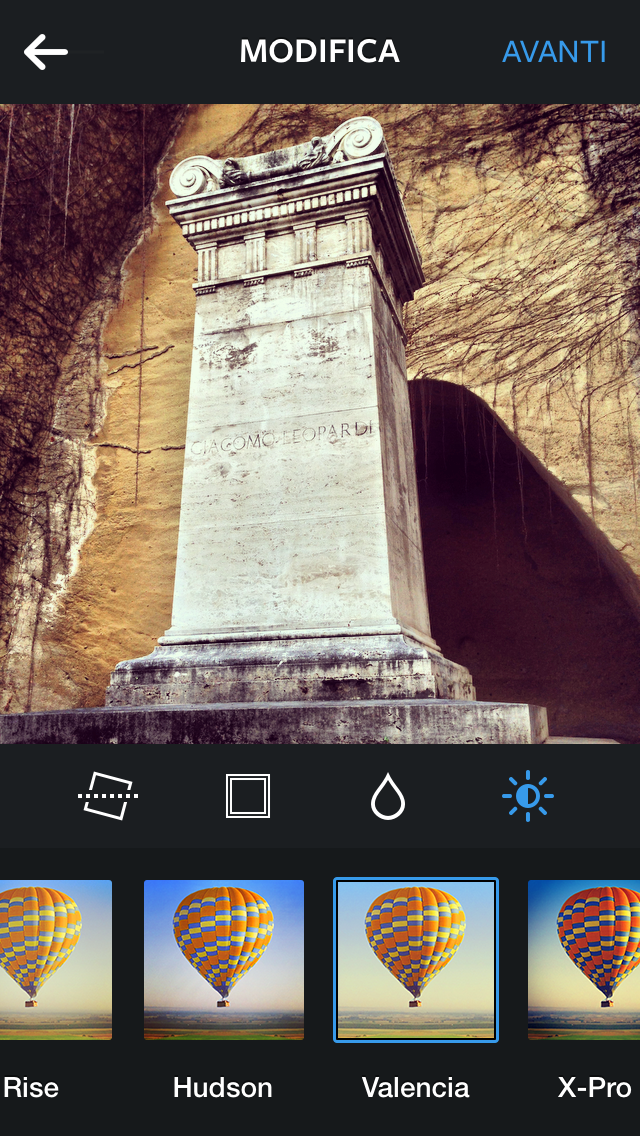The height and width of the screenshot is (1136, 640).
Task: Tap AVANTI to continue
Action: coord(554,52)
